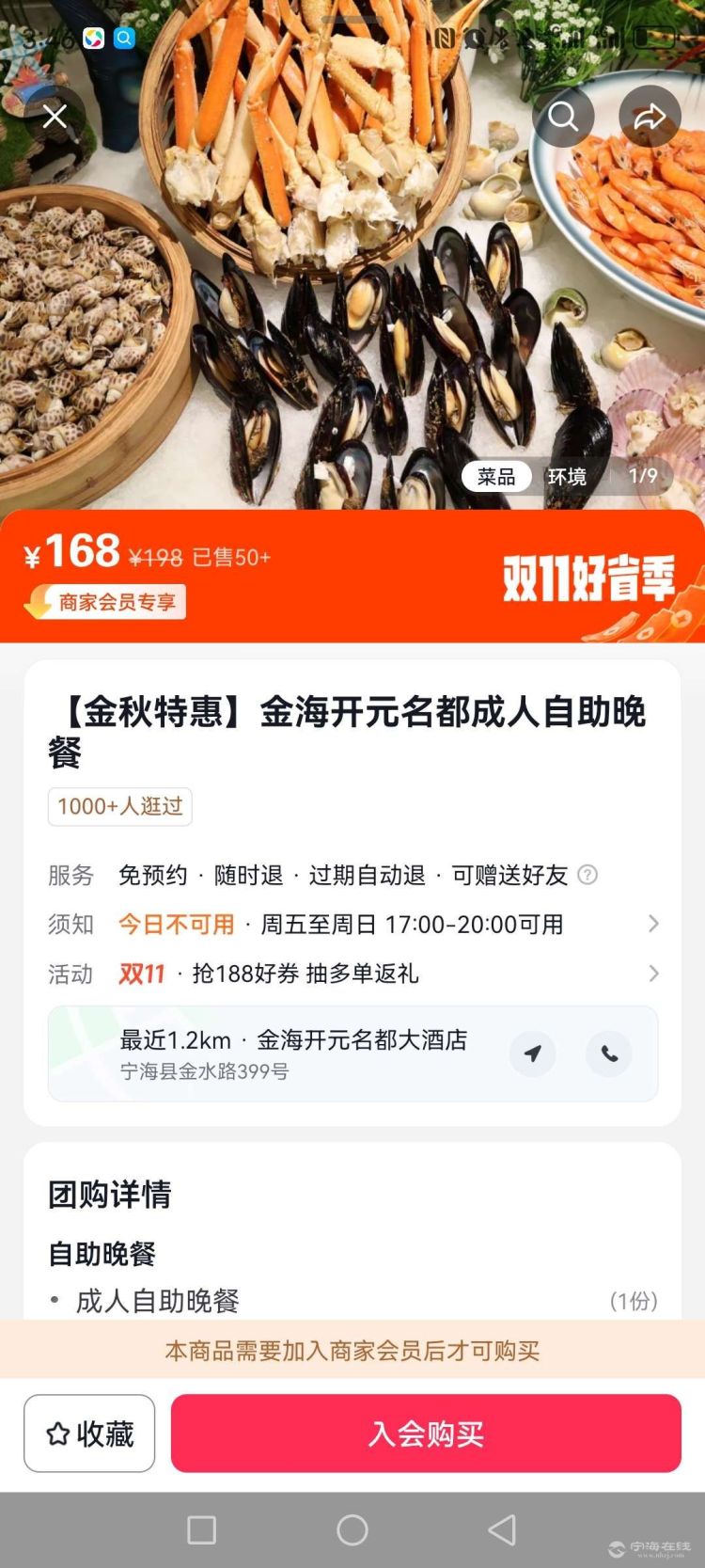
Task: Go back with the system back button
Action: [502, 1529]
